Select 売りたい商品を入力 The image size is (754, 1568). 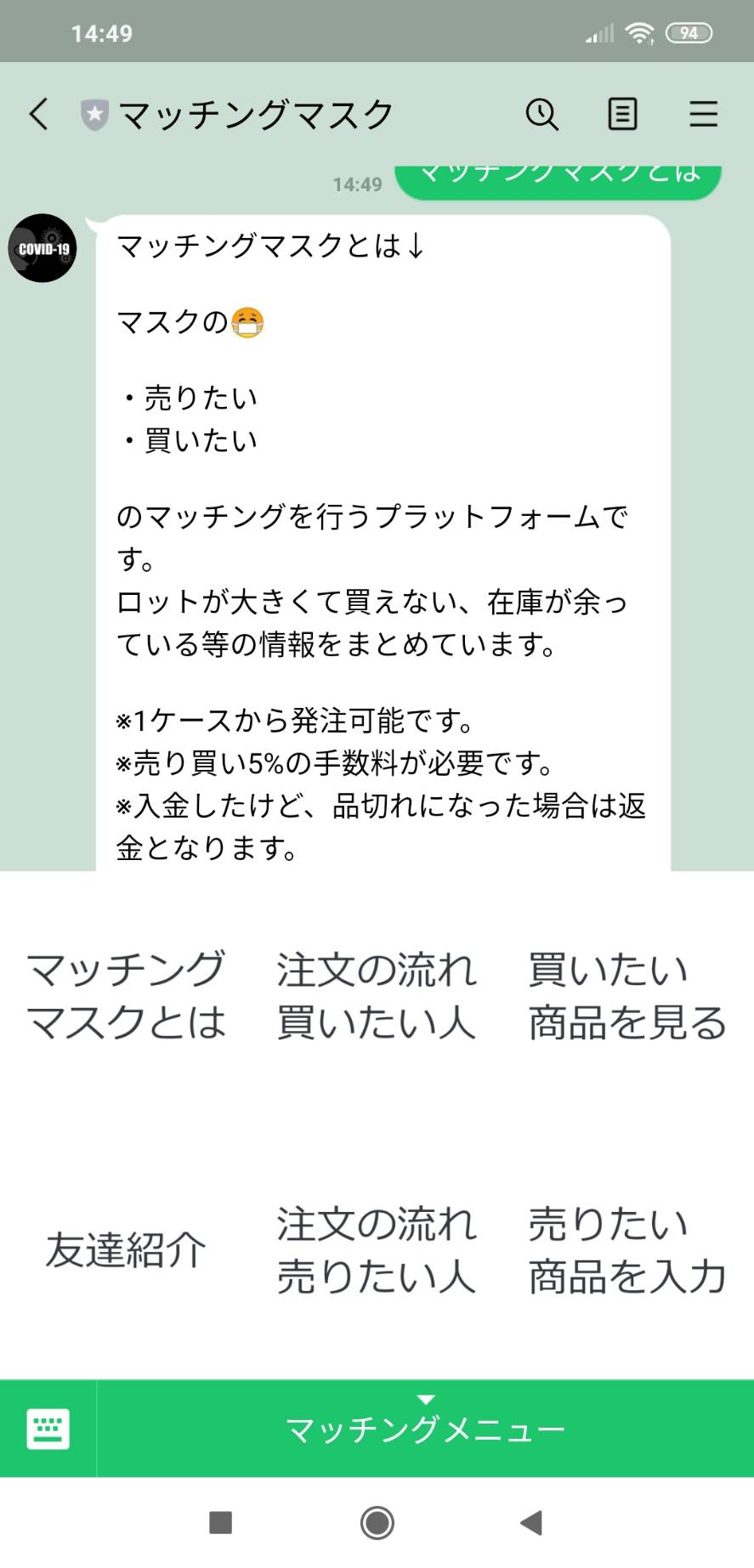click(626, 1250)
